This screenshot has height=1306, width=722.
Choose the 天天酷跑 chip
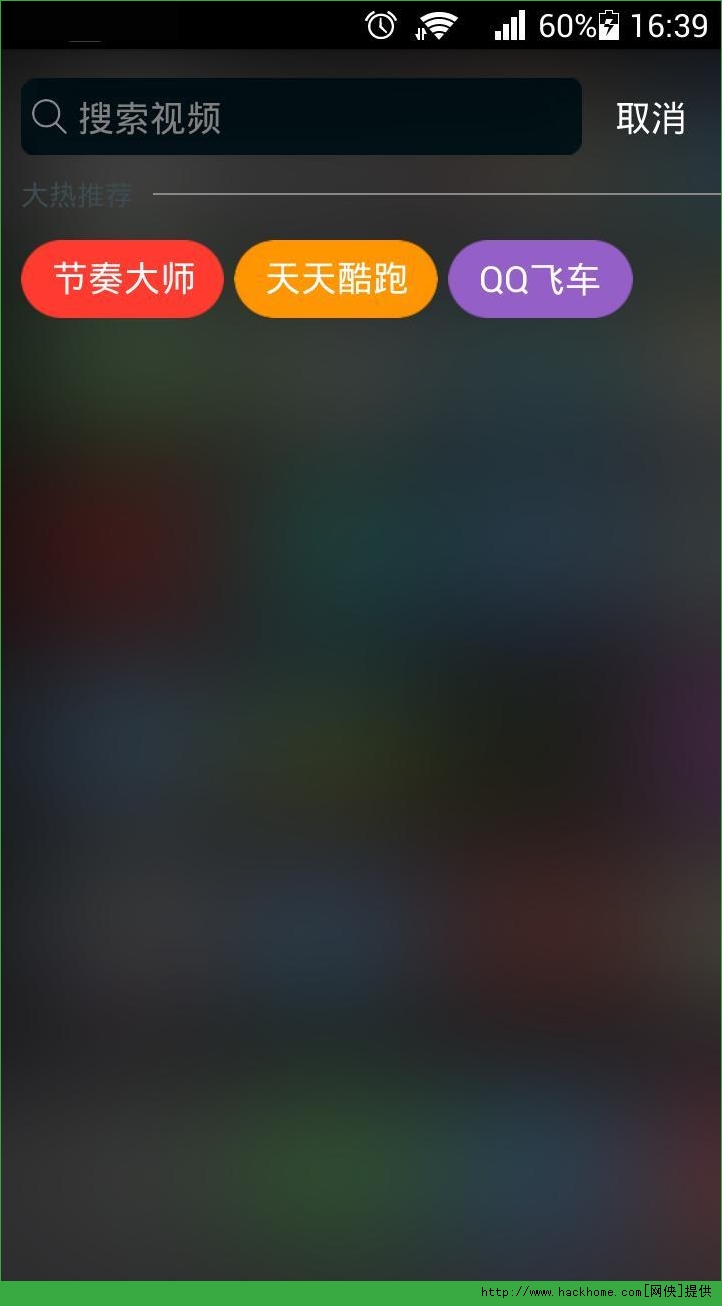pos(336,279)
